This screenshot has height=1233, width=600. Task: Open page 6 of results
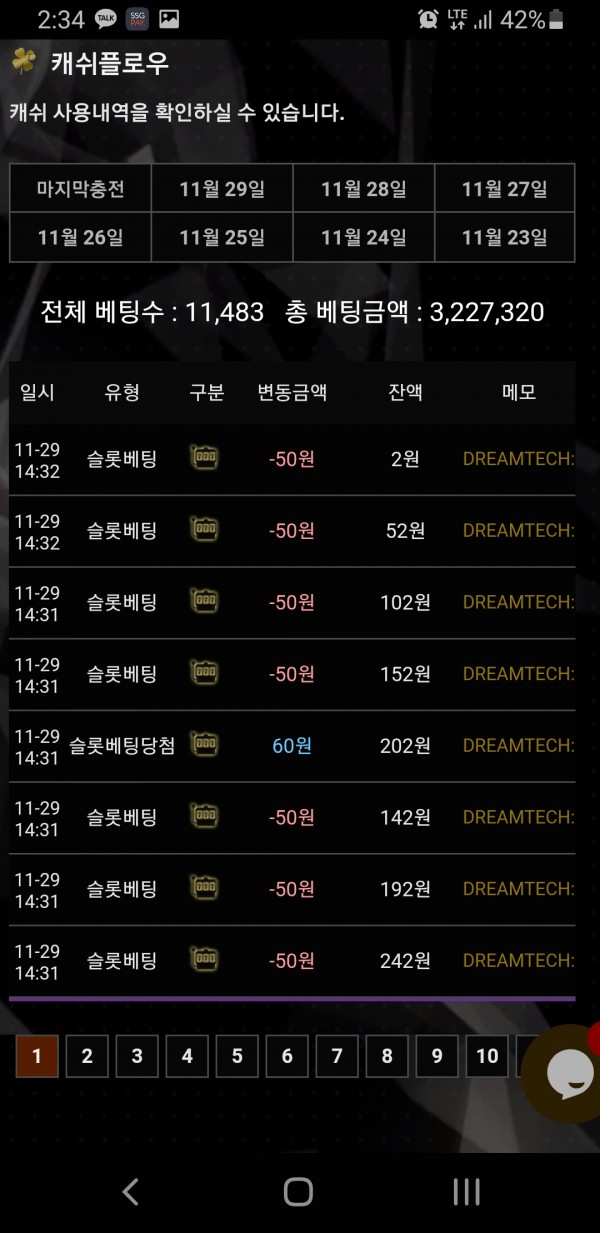[287, 1056]
